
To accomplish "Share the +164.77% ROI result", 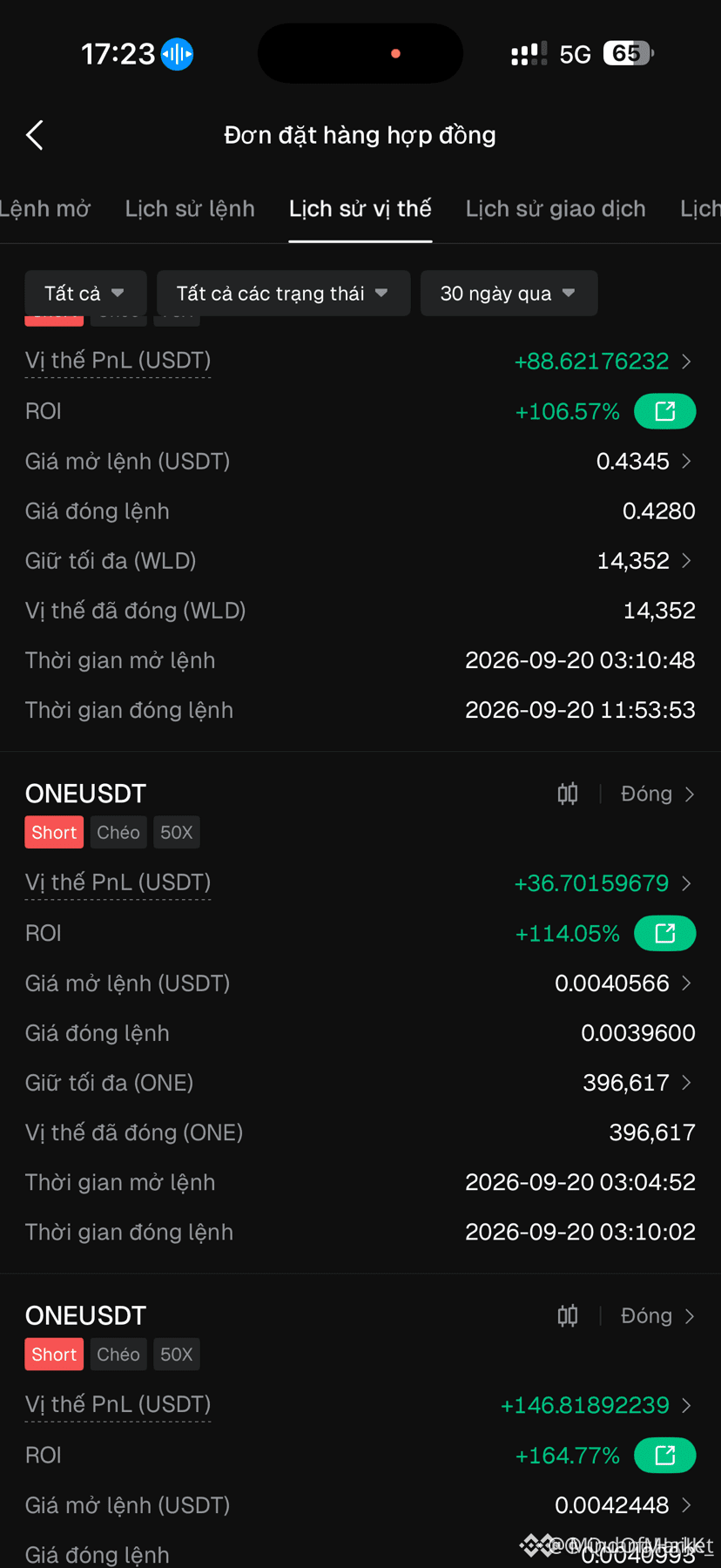I will (x=664, y=1455).
